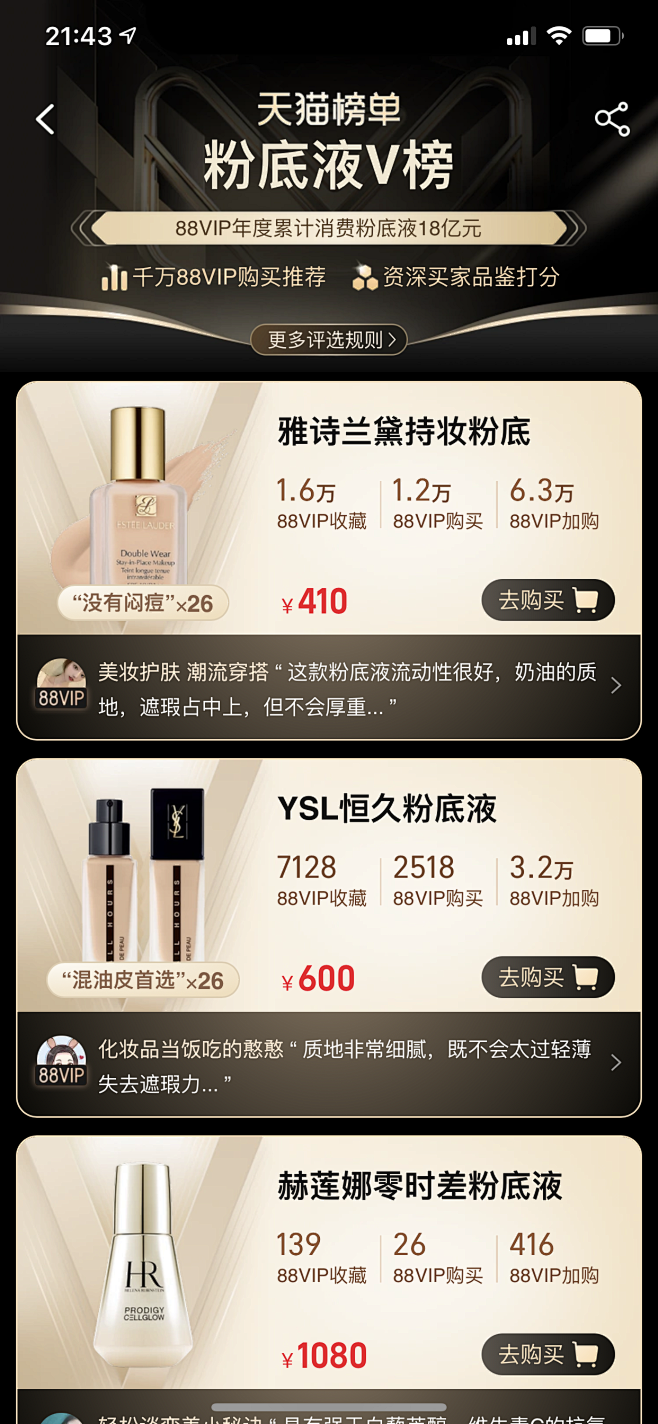Open the review by 化妆品当饭吃的憨憨
The width and height of the screenshot is (658, 1424).
tap(329, 1066)
